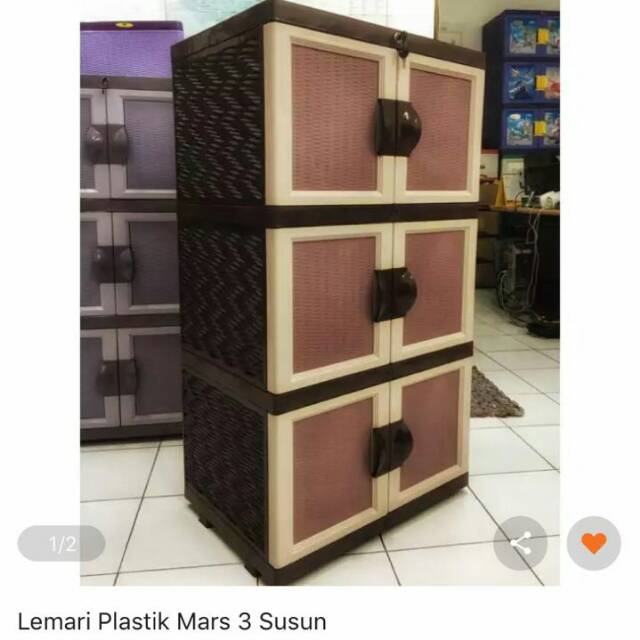
Task: Like the product with the heart icon
Action: 594,543
